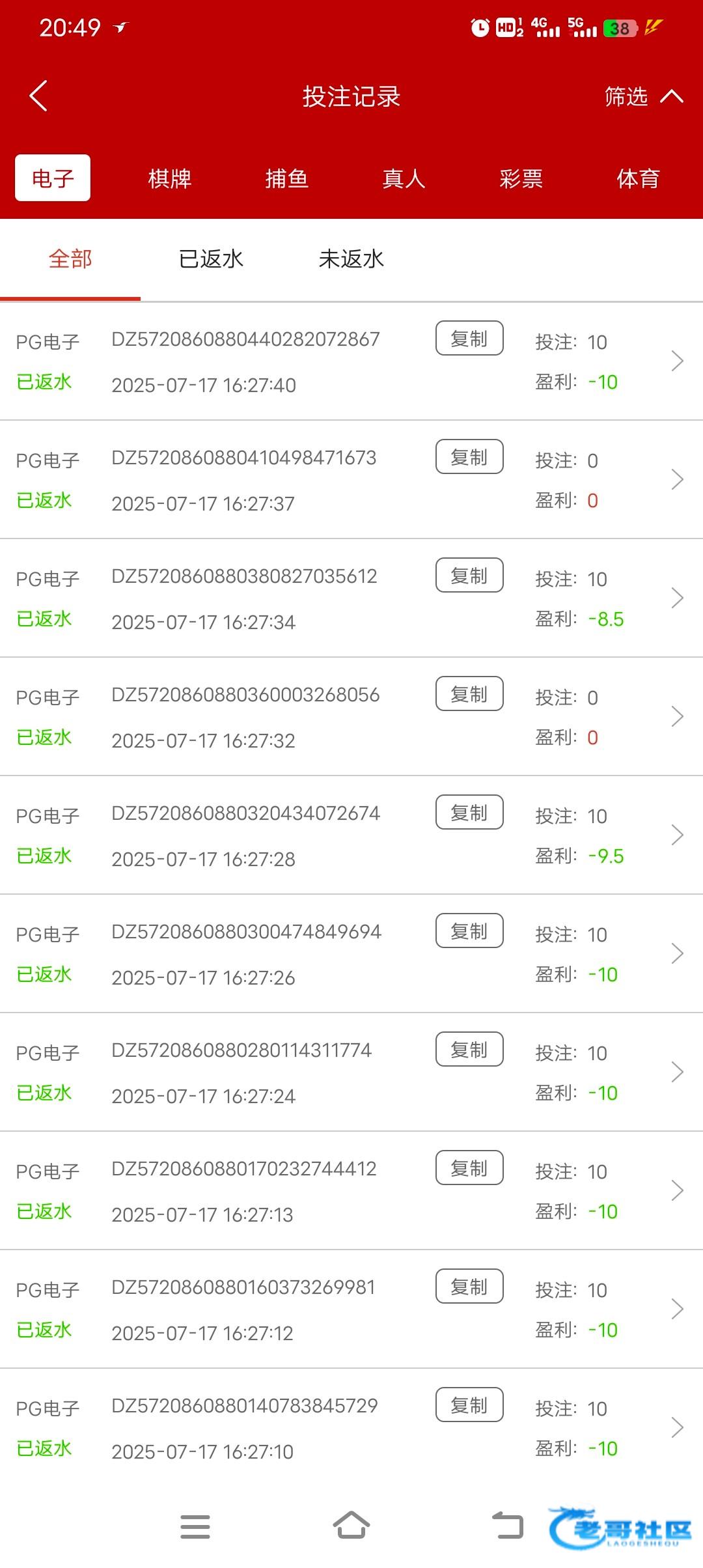Show only 未返水 records
Image resolution: width=703 pixels, height=1568 pixels.
pos(351,259)
